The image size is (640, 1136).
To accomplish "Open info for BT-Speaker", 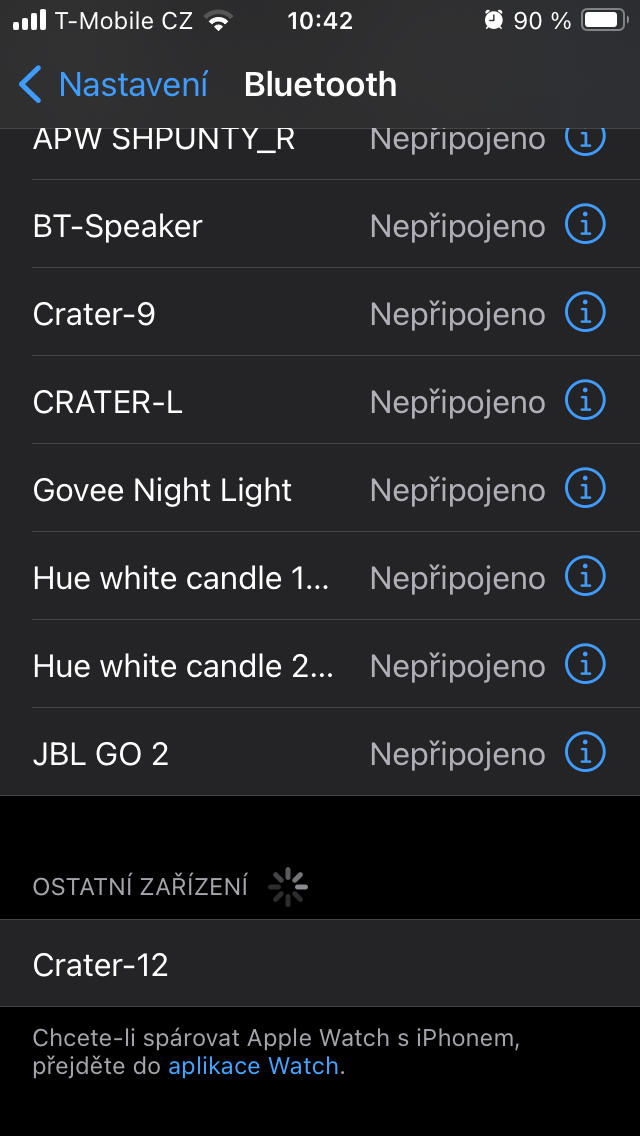I will click(x=585, y=226).
